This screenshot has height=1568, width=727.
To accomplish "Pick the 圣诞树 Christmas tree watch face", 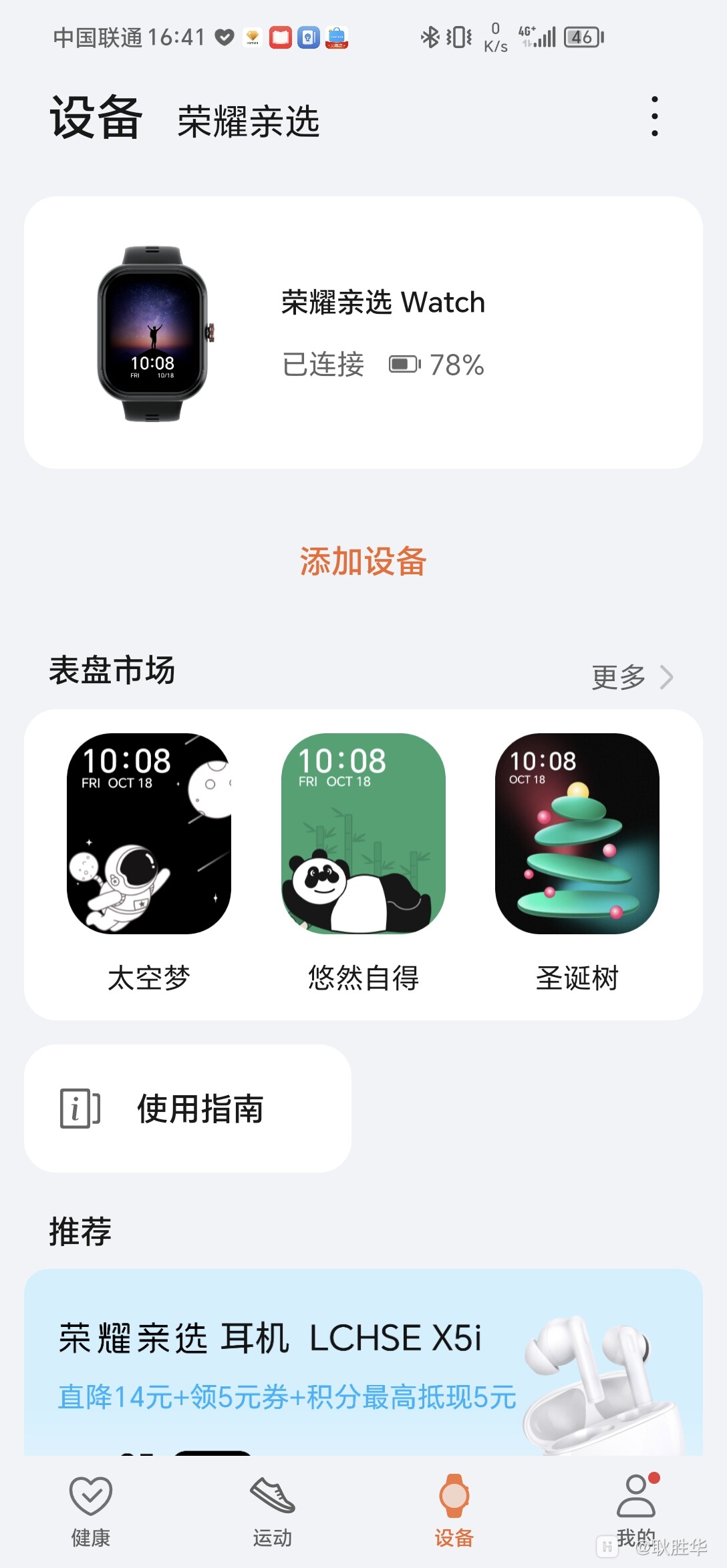I will (x=578, y=837).
